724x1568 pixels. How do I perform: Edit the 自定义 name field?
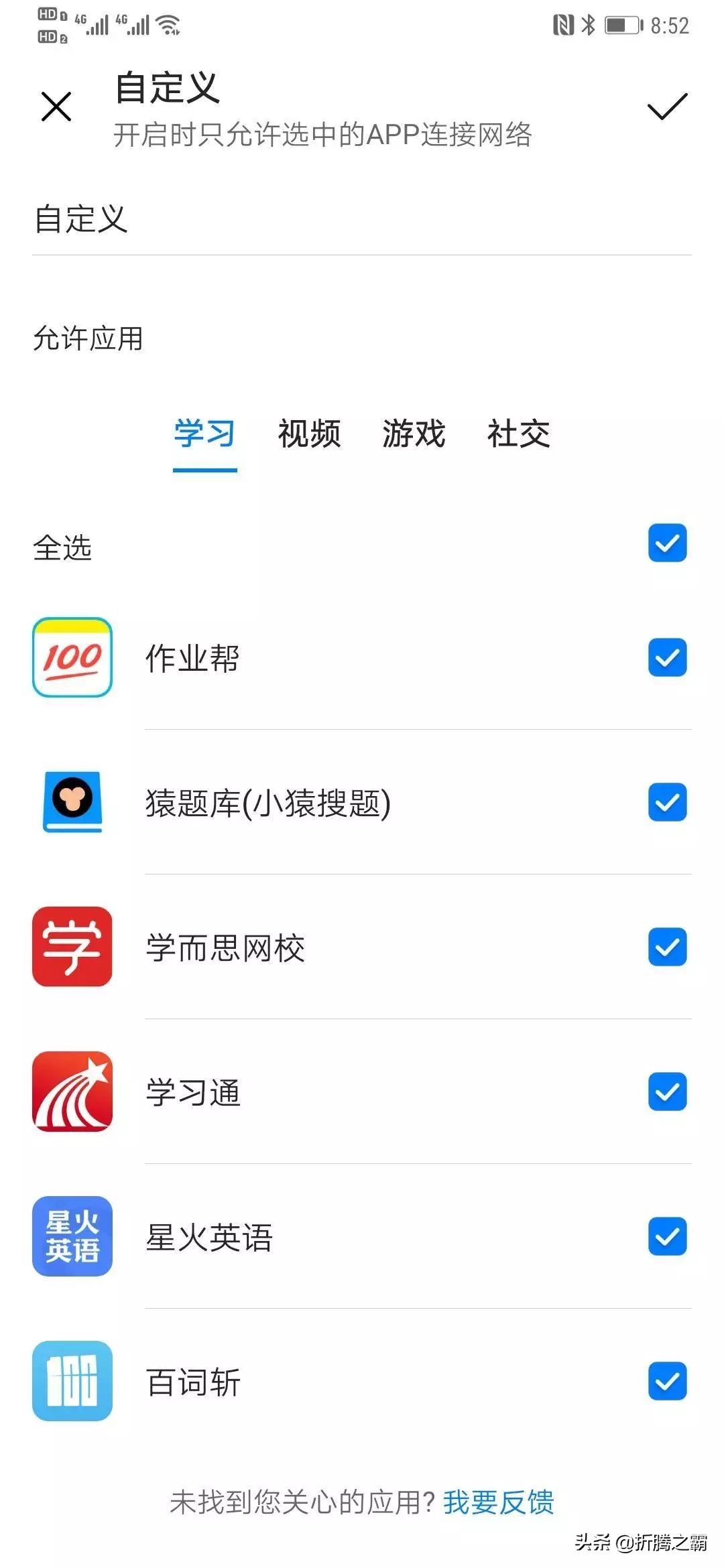pyautogui.click(x=362, y=220)
